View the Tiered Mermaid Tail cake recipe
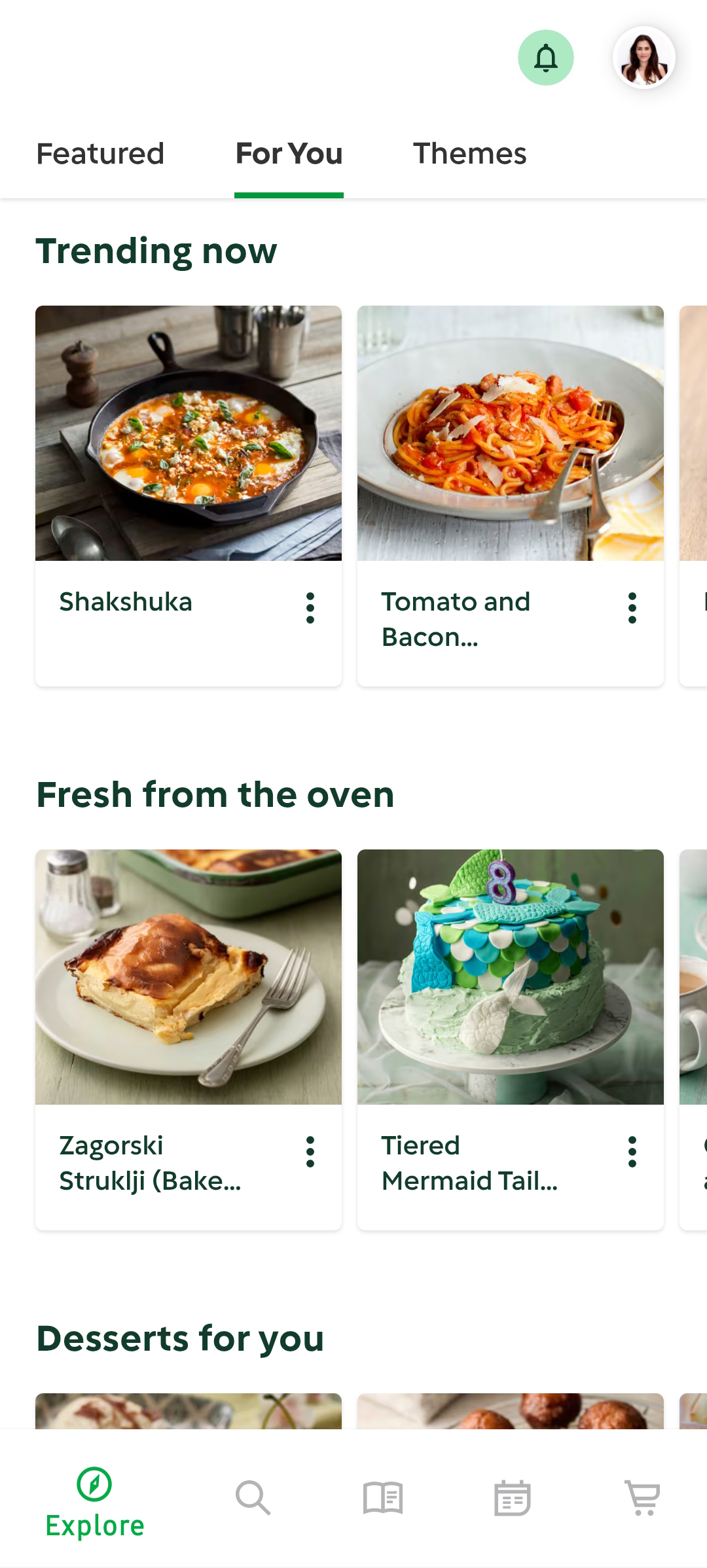The image size is (707, 1568). pyautogui.click(x=511, y=977)
